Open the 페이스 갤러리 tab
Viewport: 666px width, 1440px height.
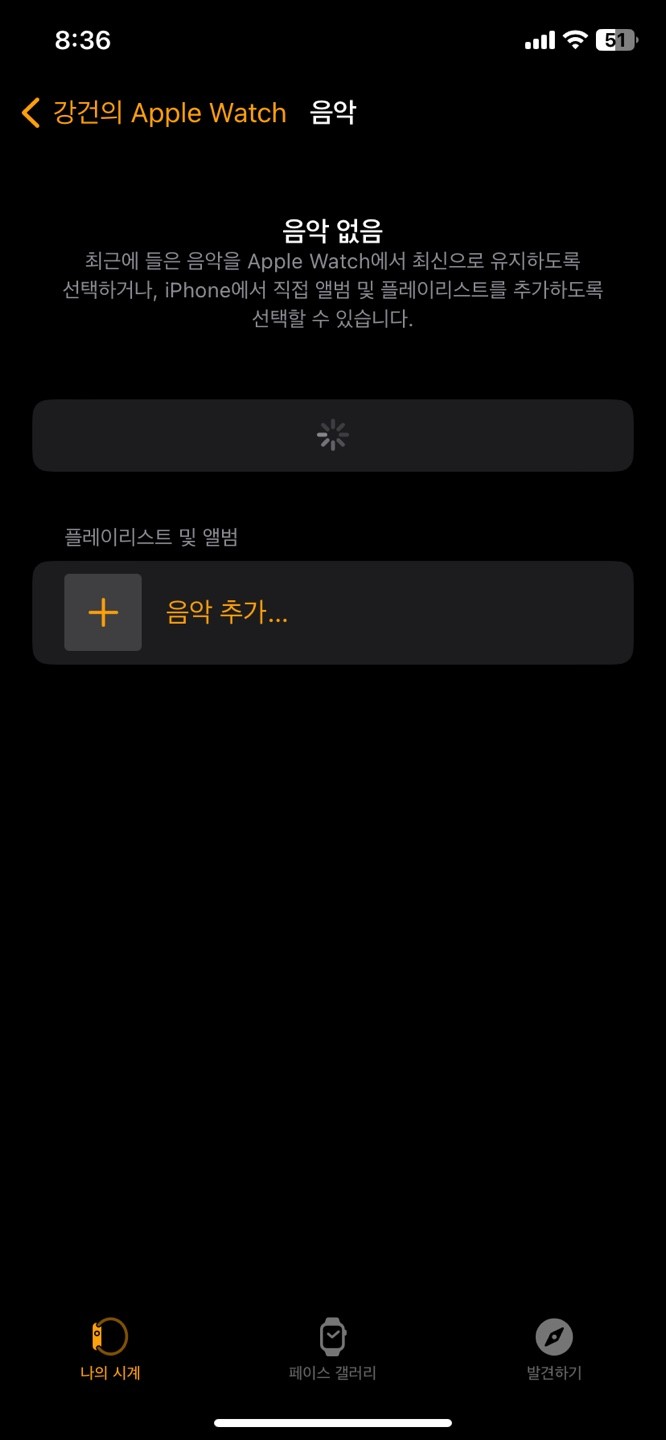tap(332, 1348)
